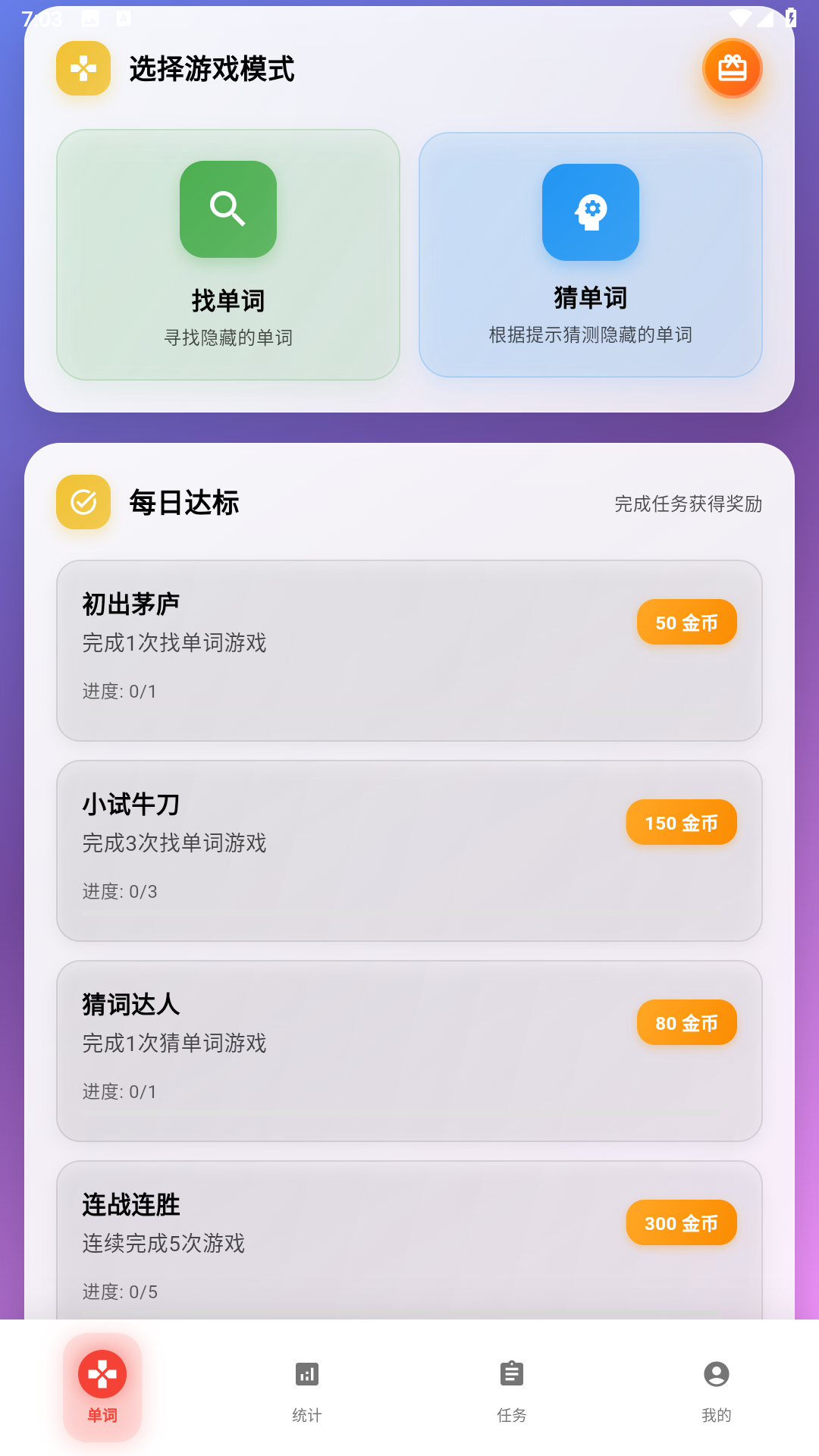Open the gift rewards icon
Screen dimensions: 819x1456
click(731, 68)
